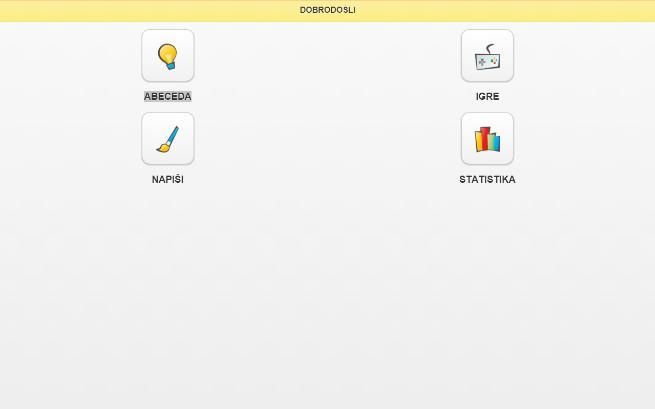
Task: View the STATISTIKA section
Action: pyautogui.click(x=487, y=139)
